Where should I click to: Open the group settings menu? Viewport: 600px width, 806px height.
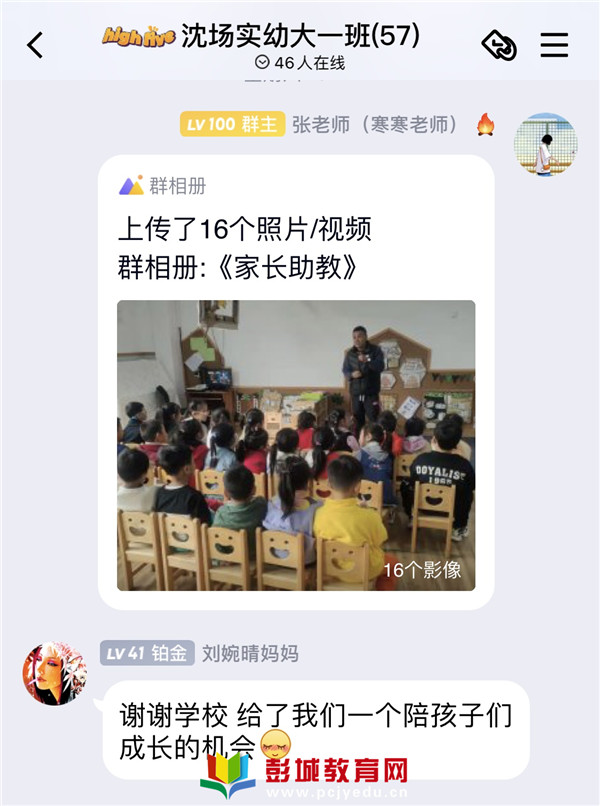[x=554, y=45]
